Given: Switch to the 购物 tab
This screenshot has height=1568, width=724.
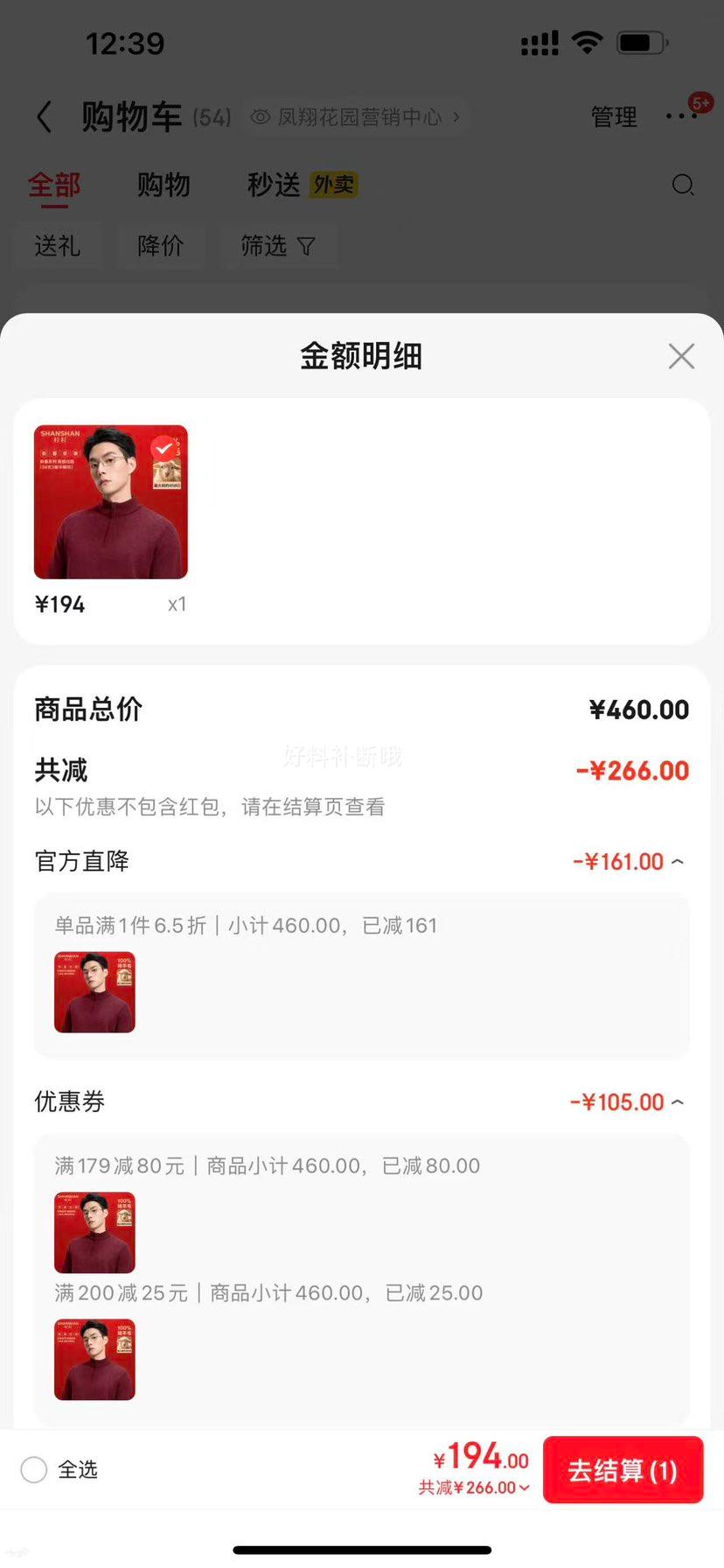Looking at the screenshot, I should (163, 185).
